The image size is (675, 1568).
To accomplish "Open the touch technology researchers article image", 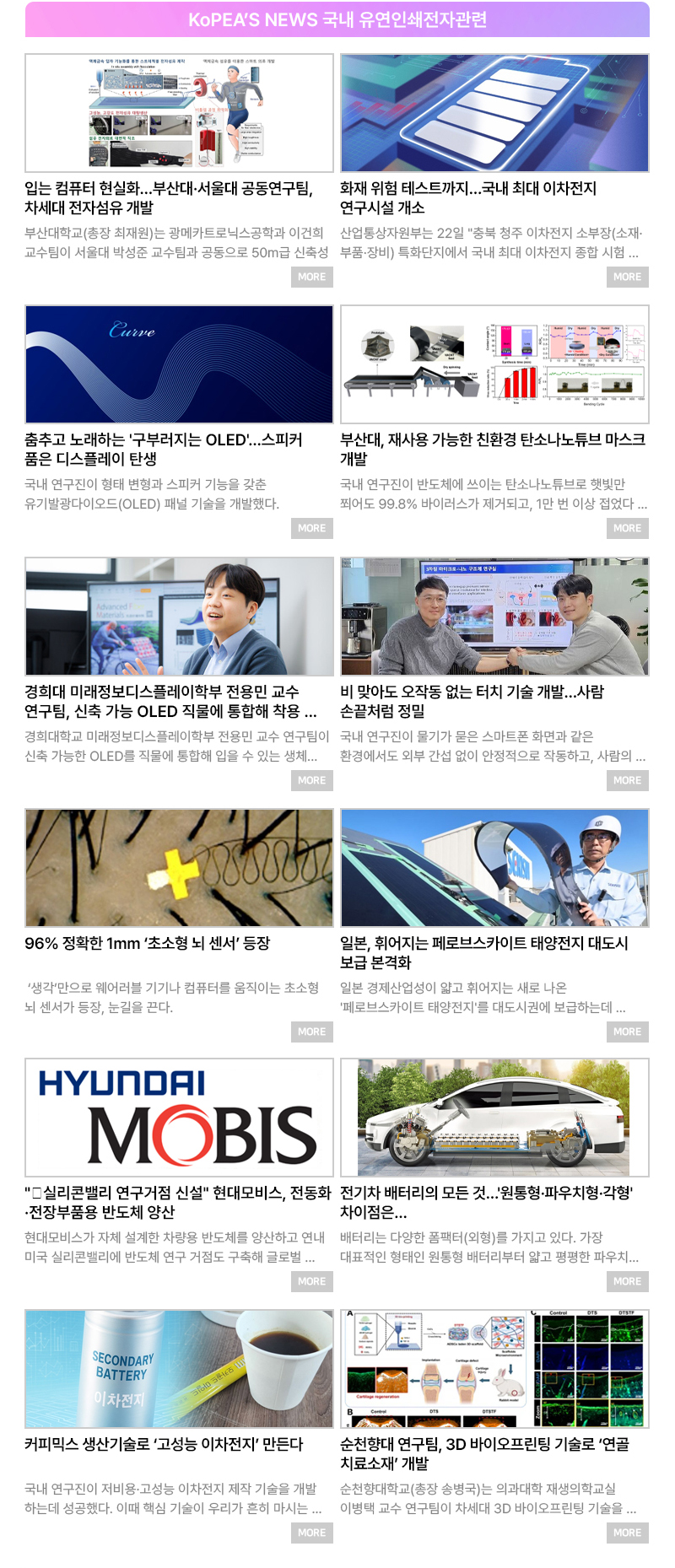I will 494,617.
